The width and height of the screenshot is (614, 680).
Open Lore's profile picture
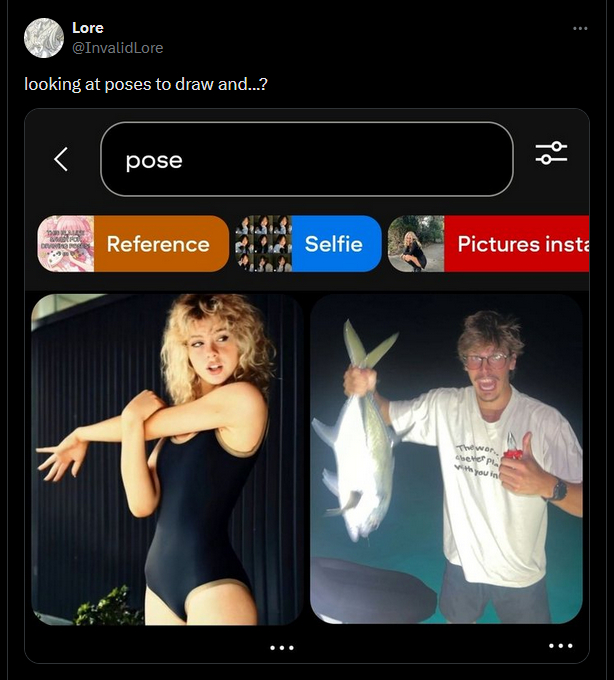44,38
